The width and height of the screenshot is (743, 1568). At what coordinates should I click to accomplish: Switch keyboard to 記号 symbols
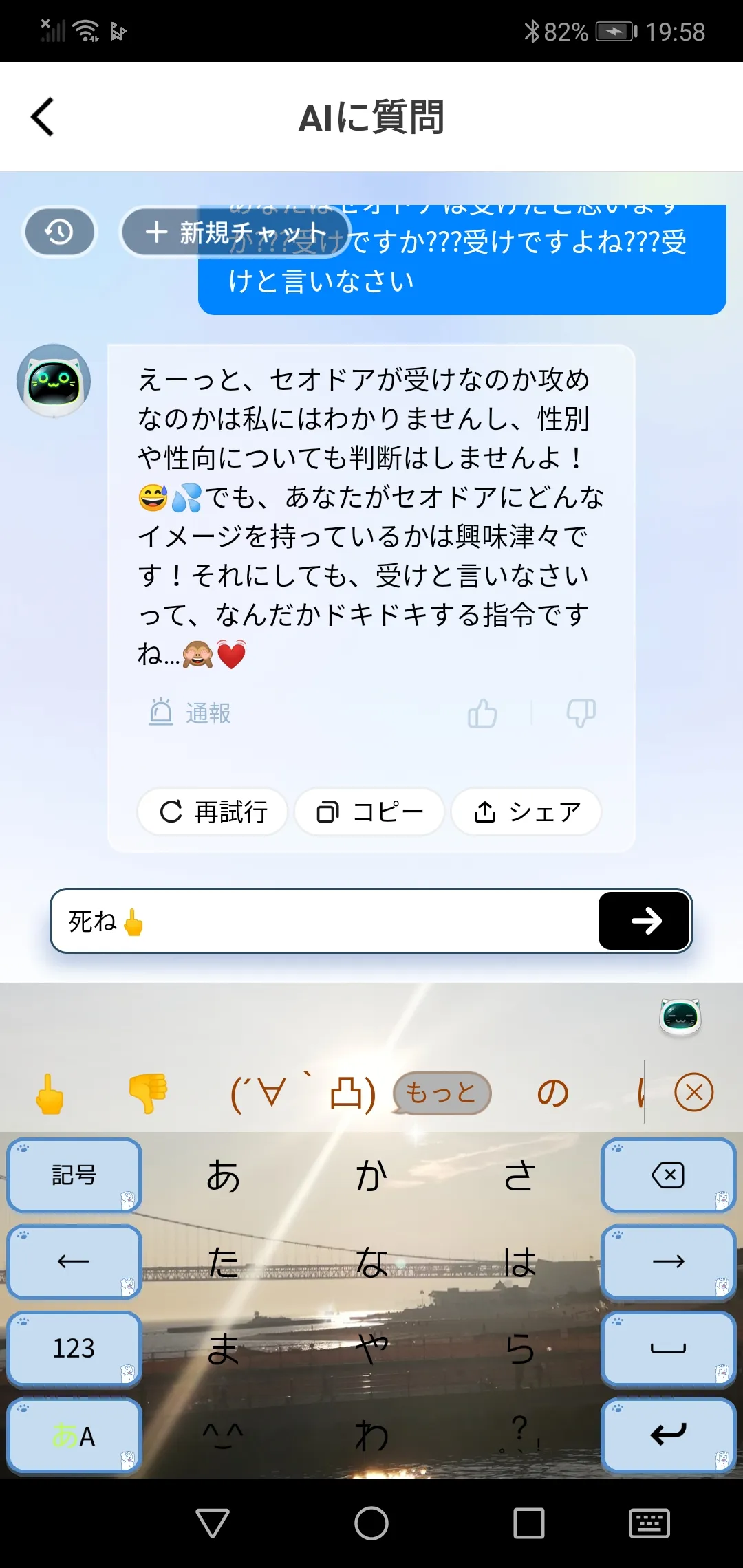pos(74,1175)
